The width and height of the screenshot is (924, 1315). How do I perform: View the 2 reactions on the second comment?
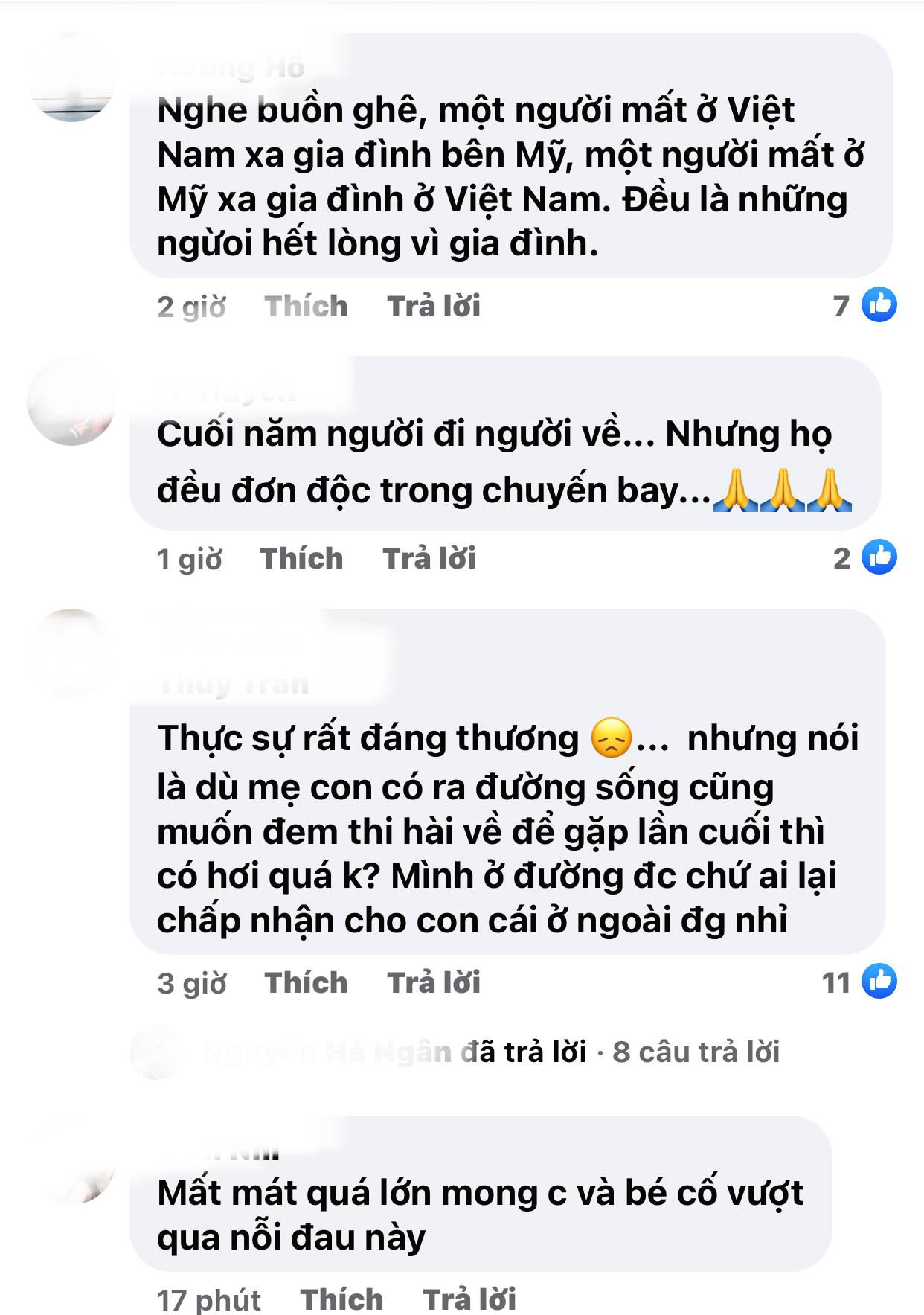tap(864, 558)
